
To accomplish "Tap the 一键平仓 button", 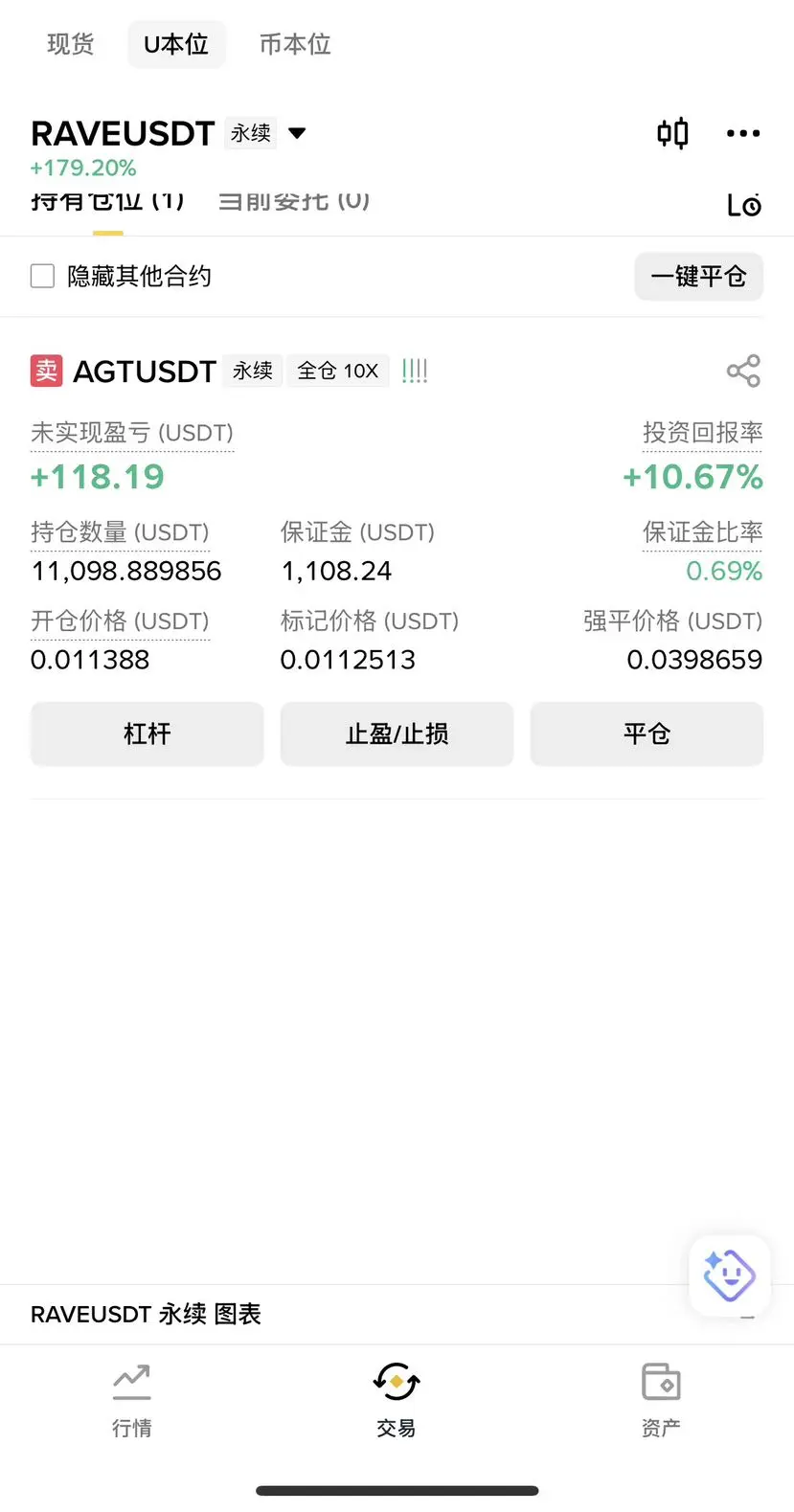I will click(x=698, y=277).
